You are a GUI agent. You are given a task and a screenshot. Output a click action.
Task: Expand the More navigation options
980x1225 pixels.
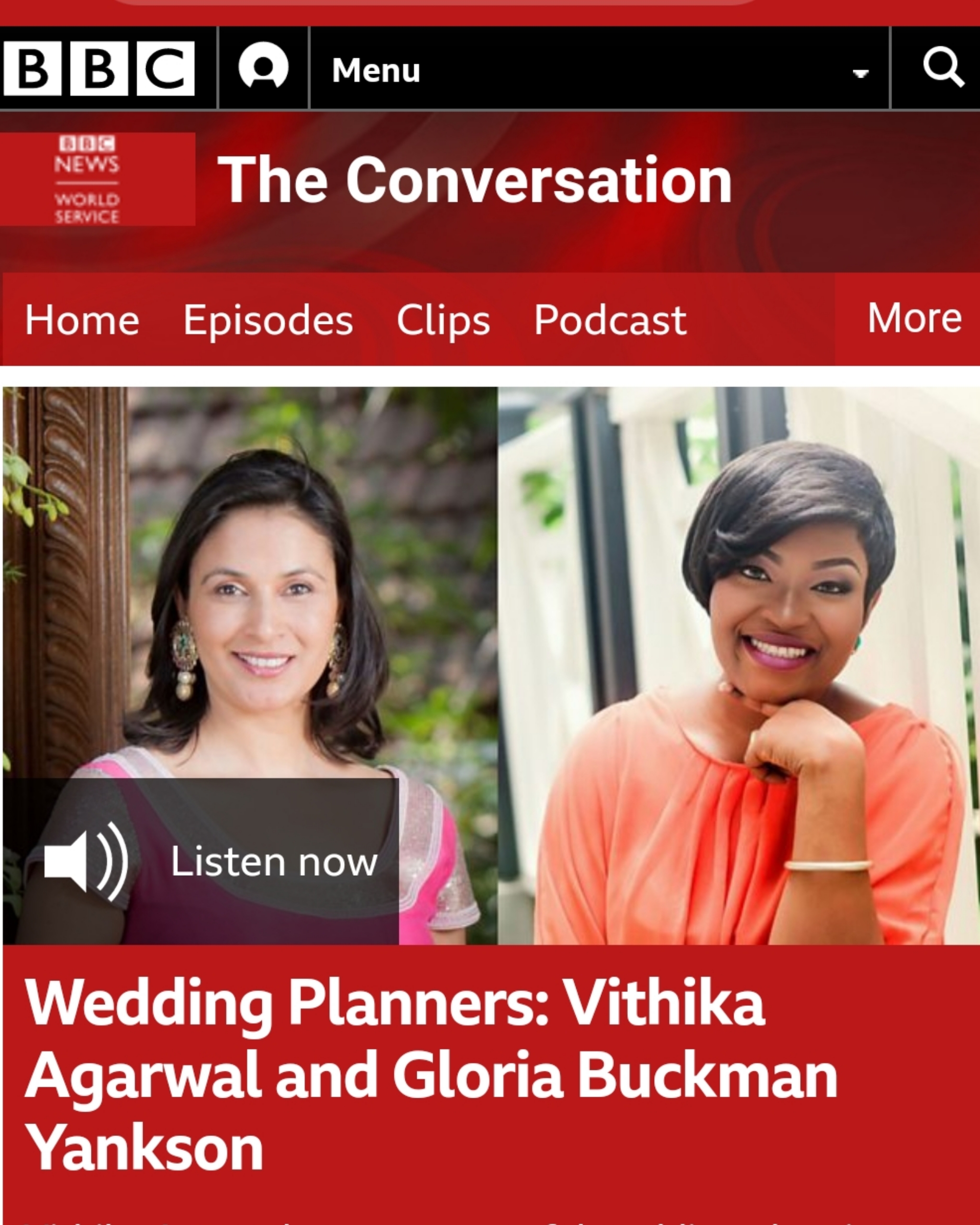pyautogui.click(x=913, y=318)
